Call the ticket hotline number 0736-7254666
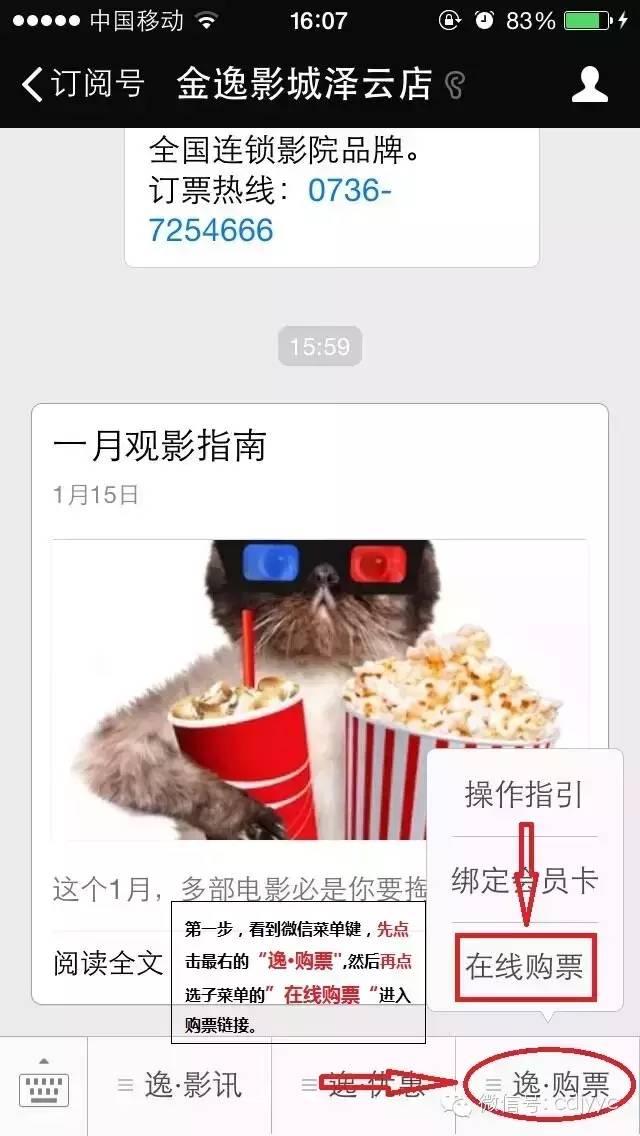 tap(270, 210)
